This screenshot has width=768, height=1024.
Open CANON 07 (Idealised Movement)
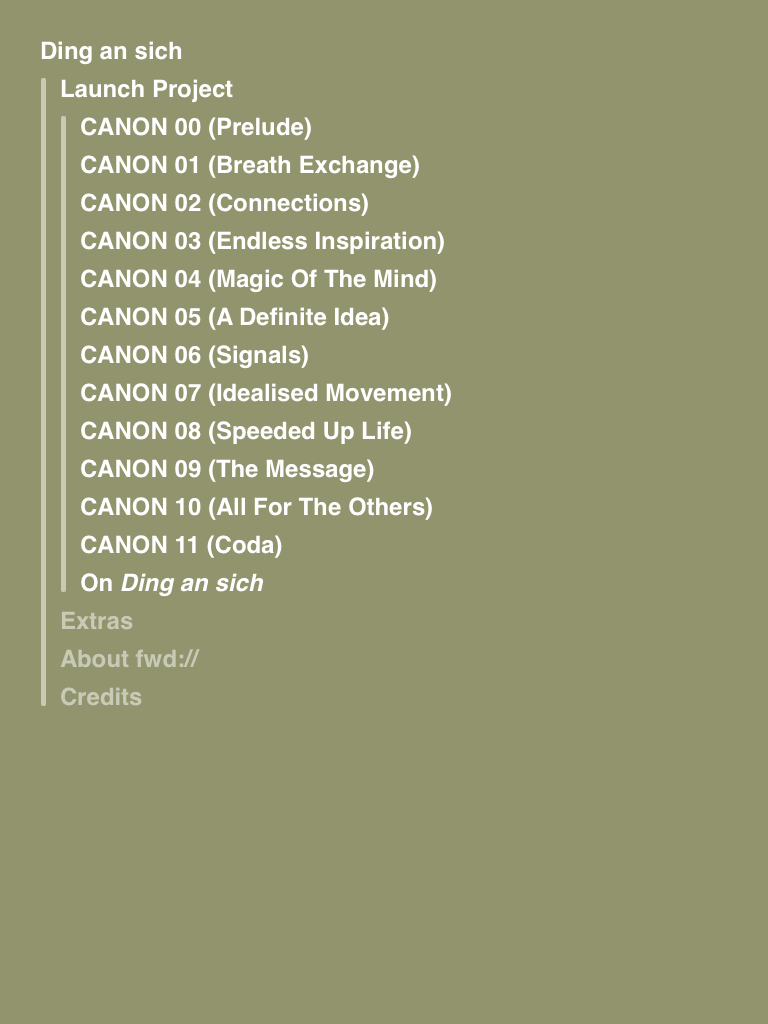pyautogui.click(x=266, y=393)
